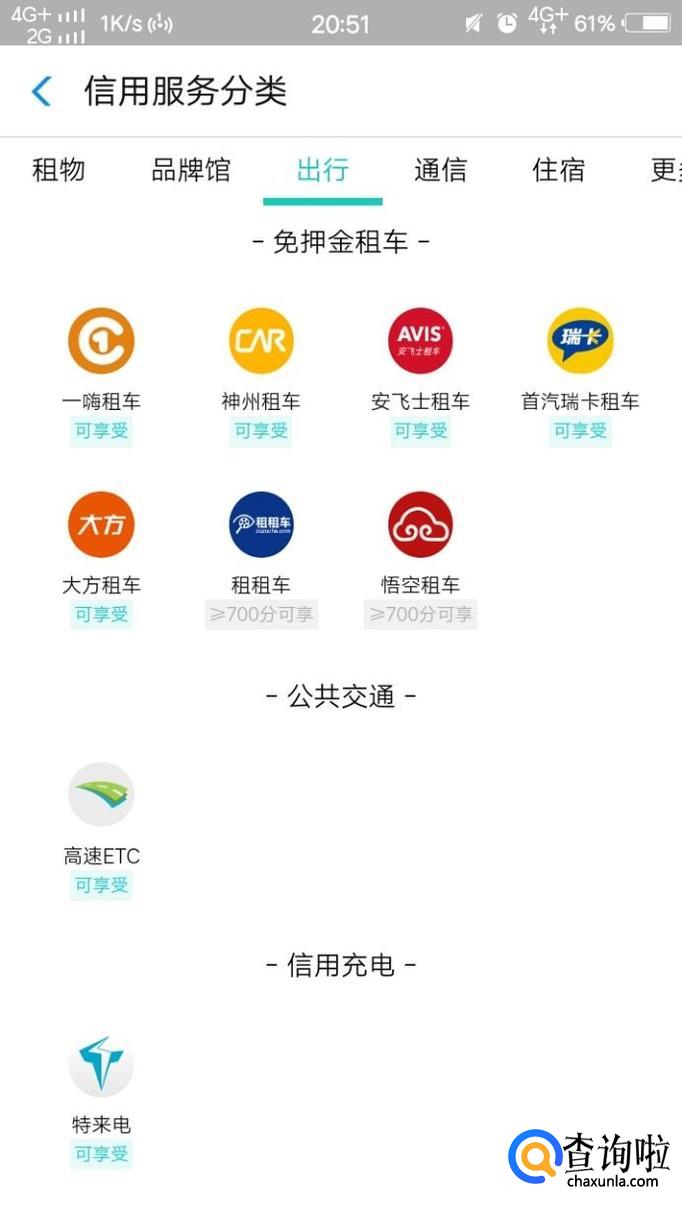Open 高速ETC service
Screen dimensions: 682x1212
coord(101,795)
